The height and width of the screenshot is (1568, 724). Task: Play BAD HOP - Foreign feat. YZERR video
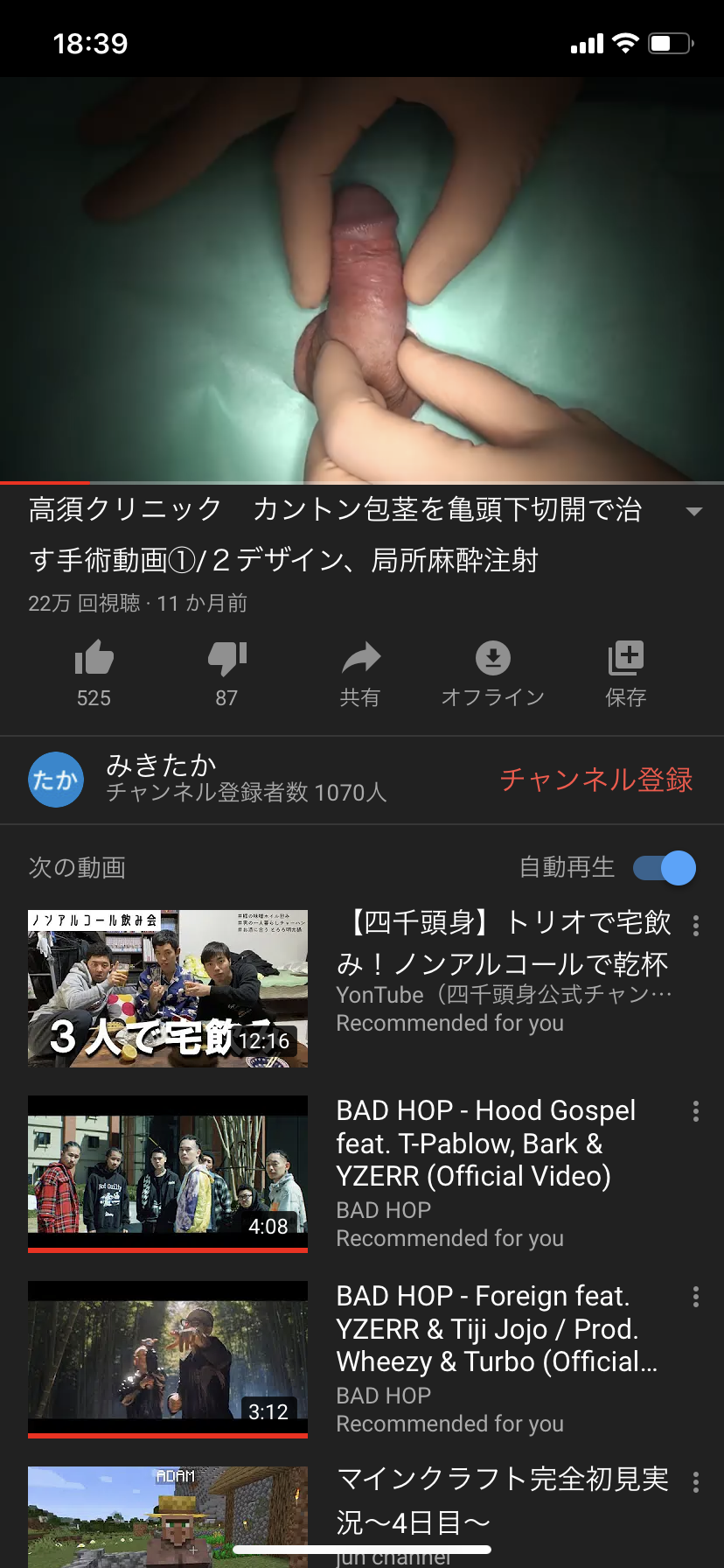168,1358
